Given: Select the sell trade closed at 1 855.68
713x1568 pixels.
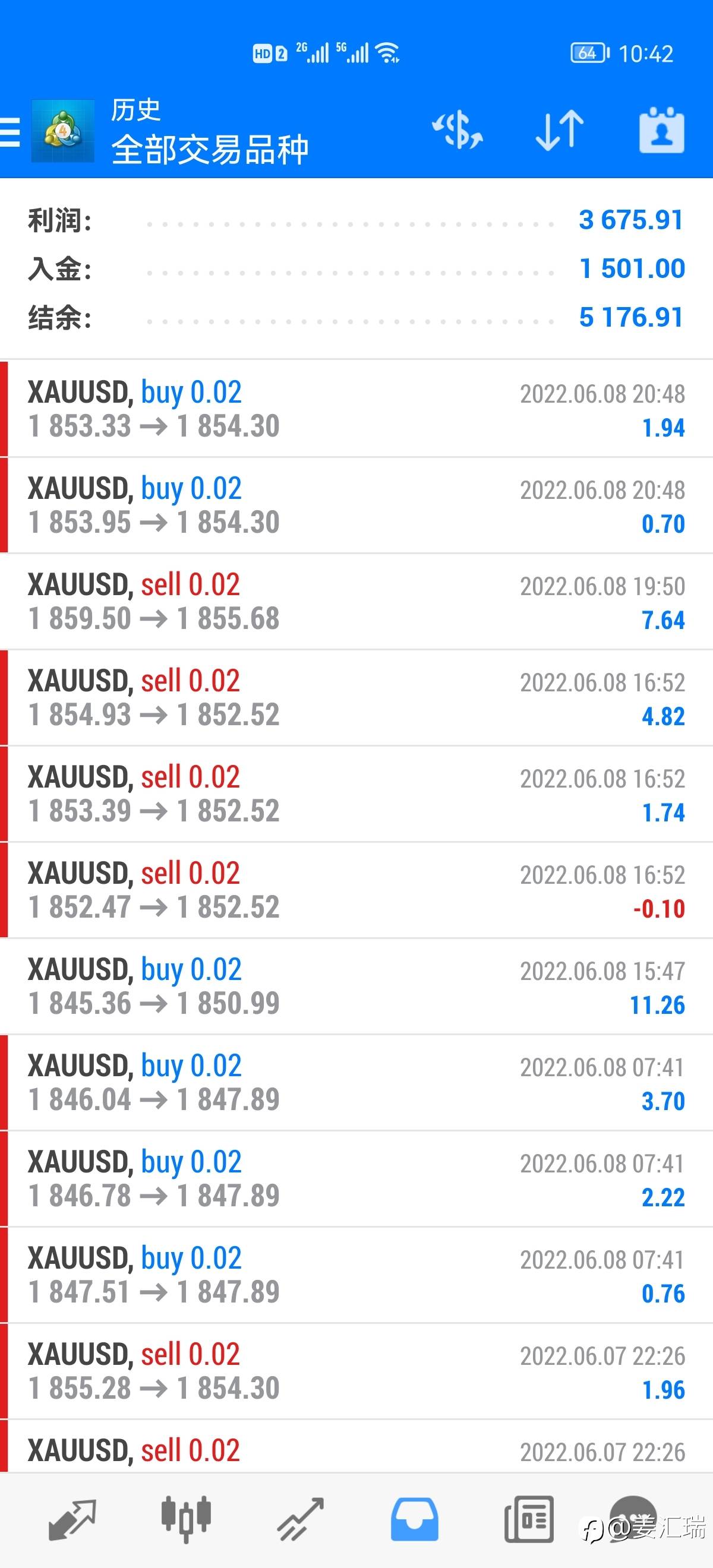Looking at the screenshot, I should click(356, 602).
